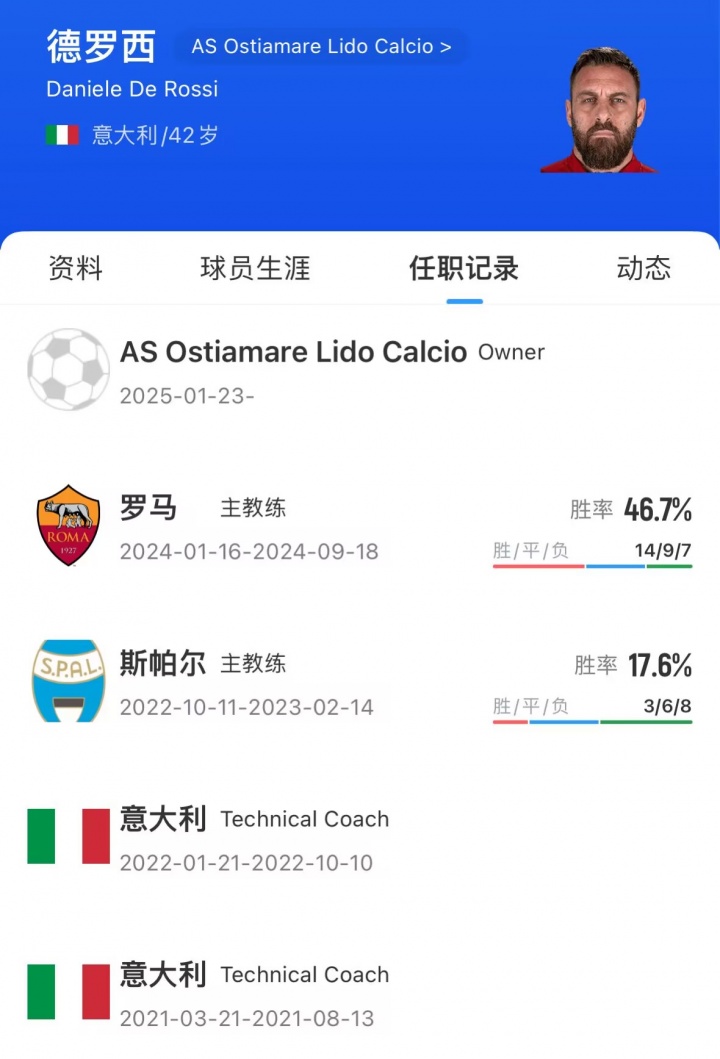Switch to the 球员生涯 tab
The height and width of the screenshot is (1059, 720).
(x=255, y=268)
